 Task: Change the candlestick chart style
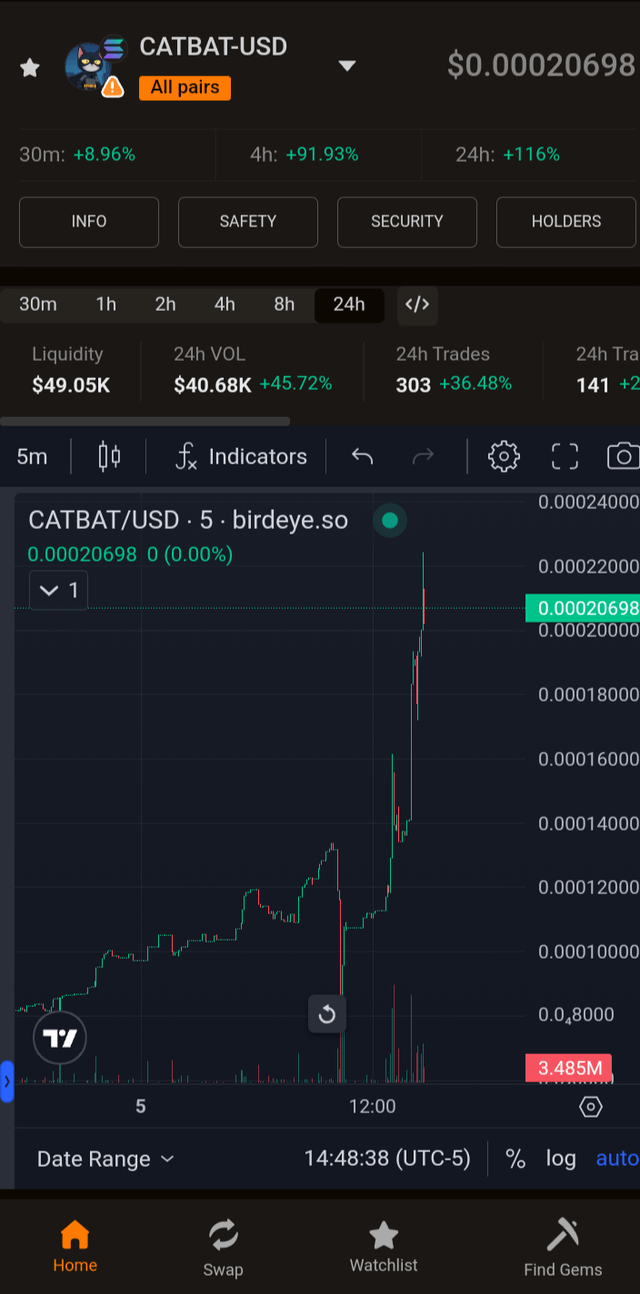[x=109, y=457]
